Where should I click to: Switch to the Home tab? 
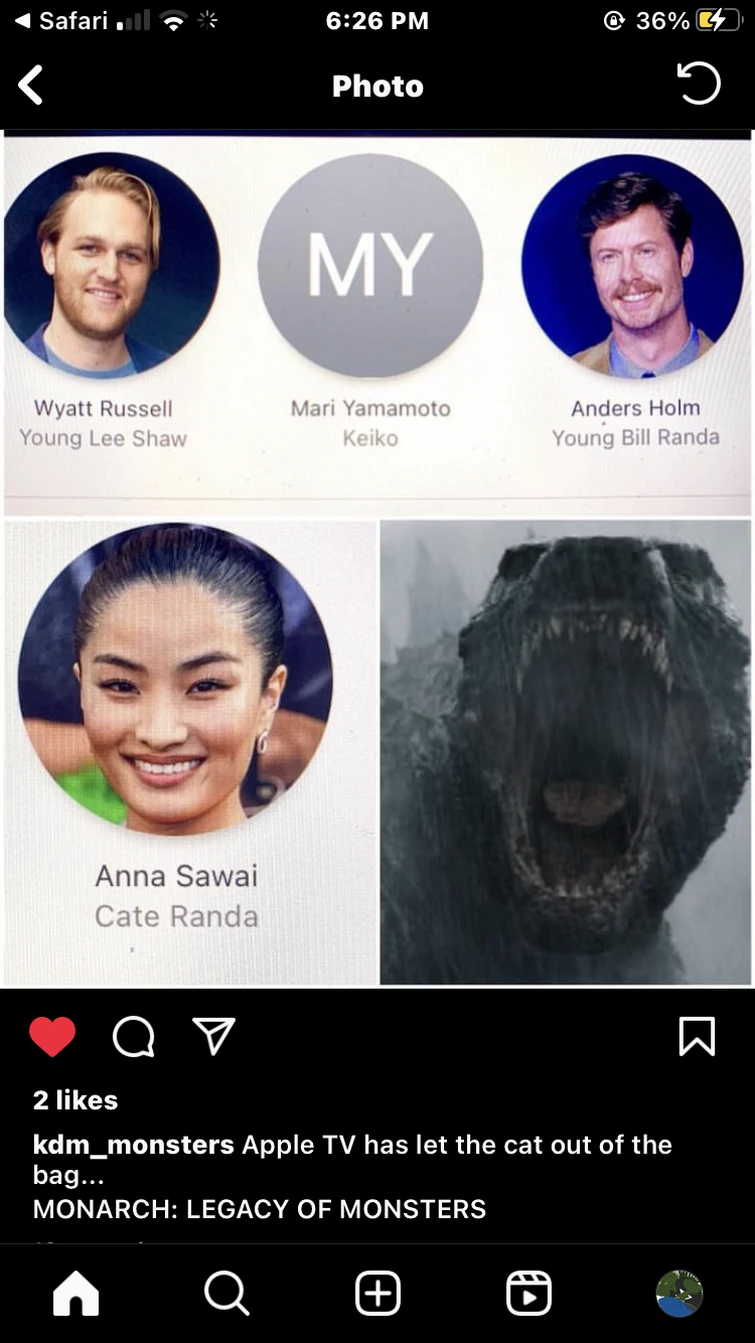[x=76, y=1293]
